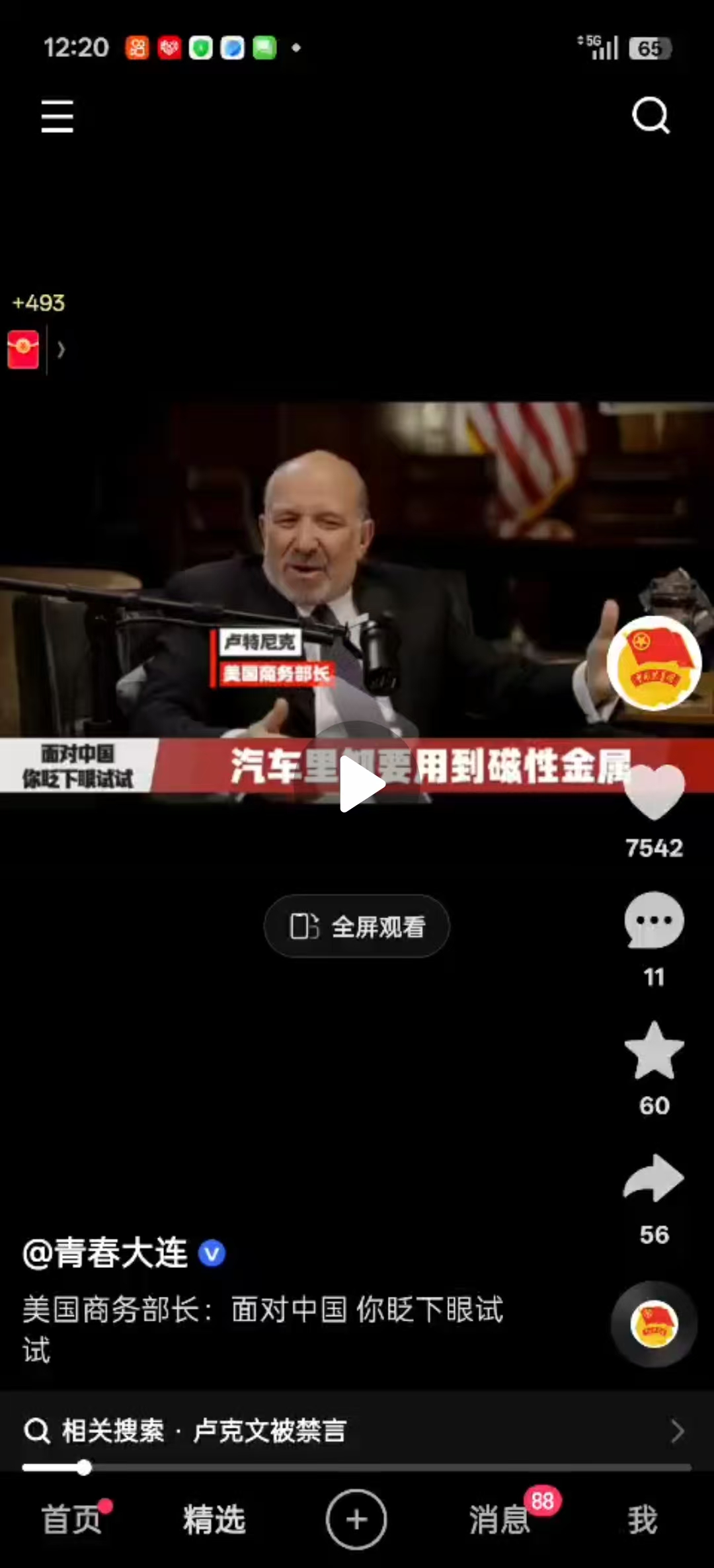This screenshot has height=1568, width=714.
Task: Open the spinning music disc
Action: [x=654, y=1324]
